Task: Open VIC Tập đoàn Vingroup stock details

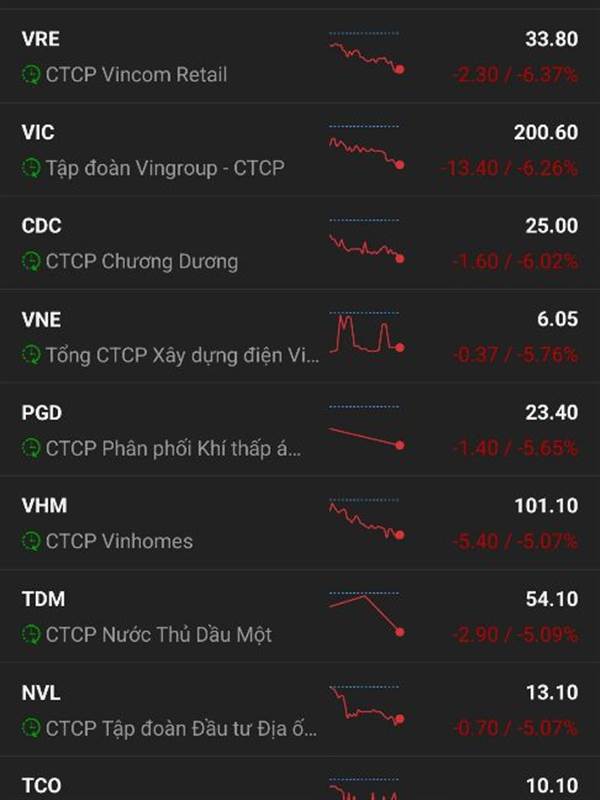Action: tap(300, 150)
